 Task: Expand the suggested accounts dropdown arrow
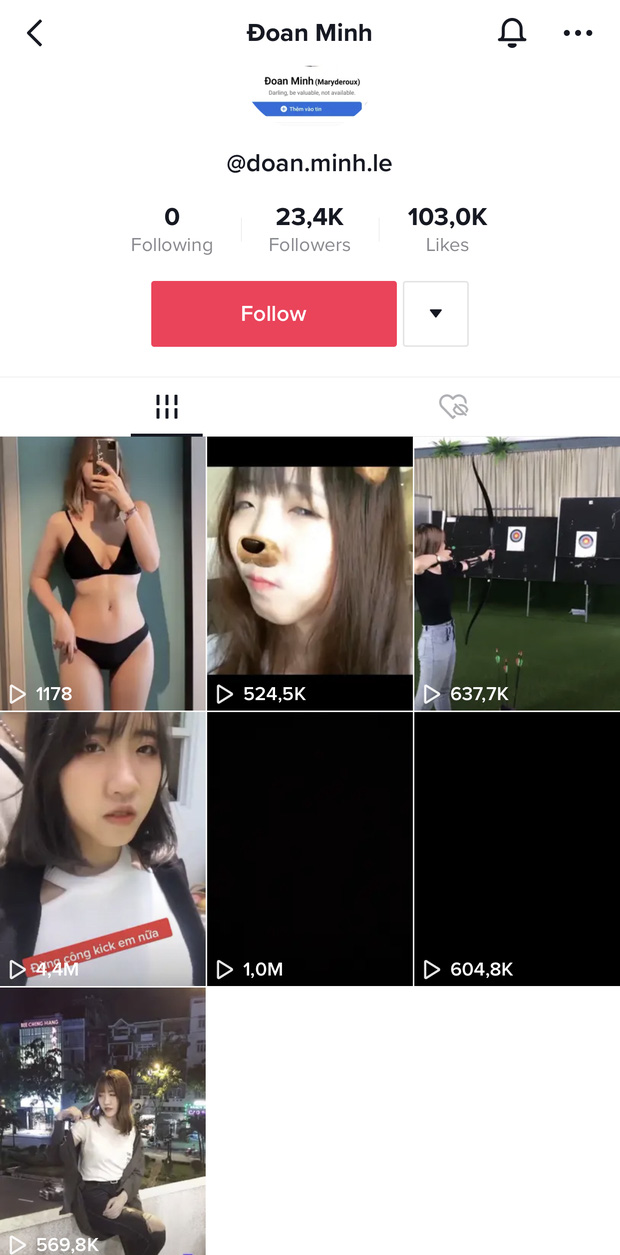coord(435,314)
